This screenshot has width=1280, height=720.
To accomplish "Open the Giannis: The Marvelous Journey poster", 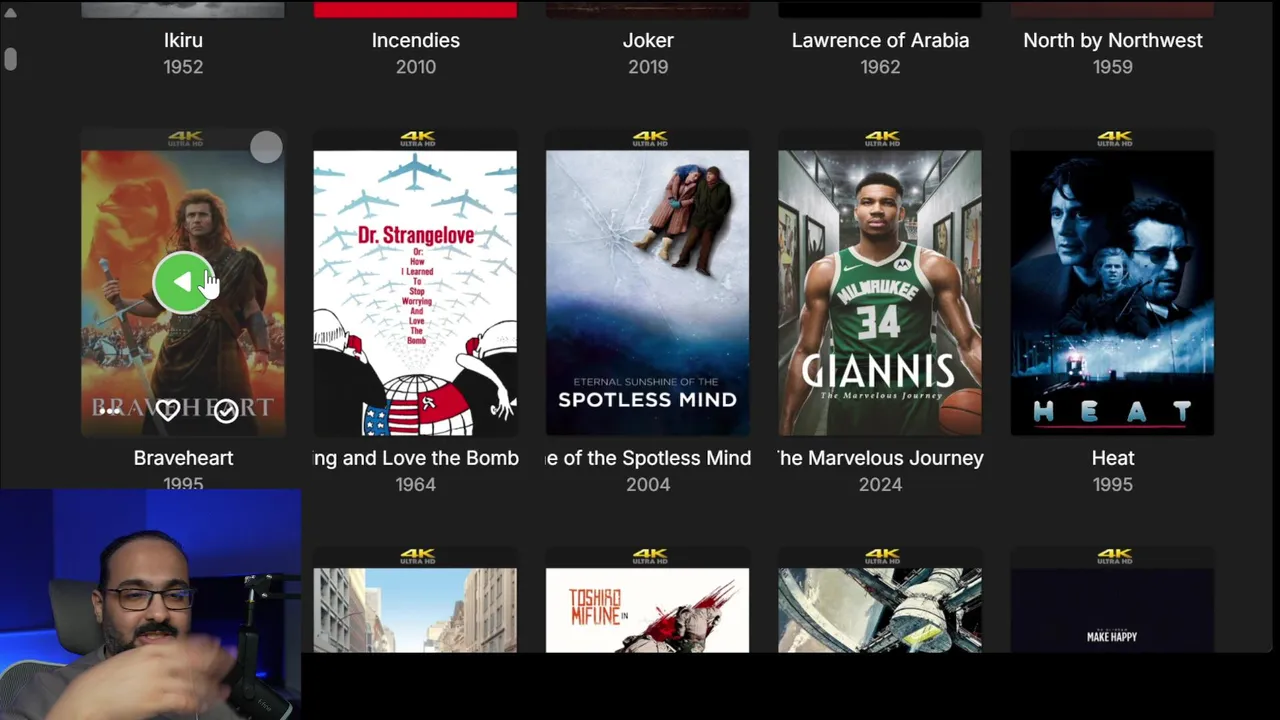I will point(880,292).
